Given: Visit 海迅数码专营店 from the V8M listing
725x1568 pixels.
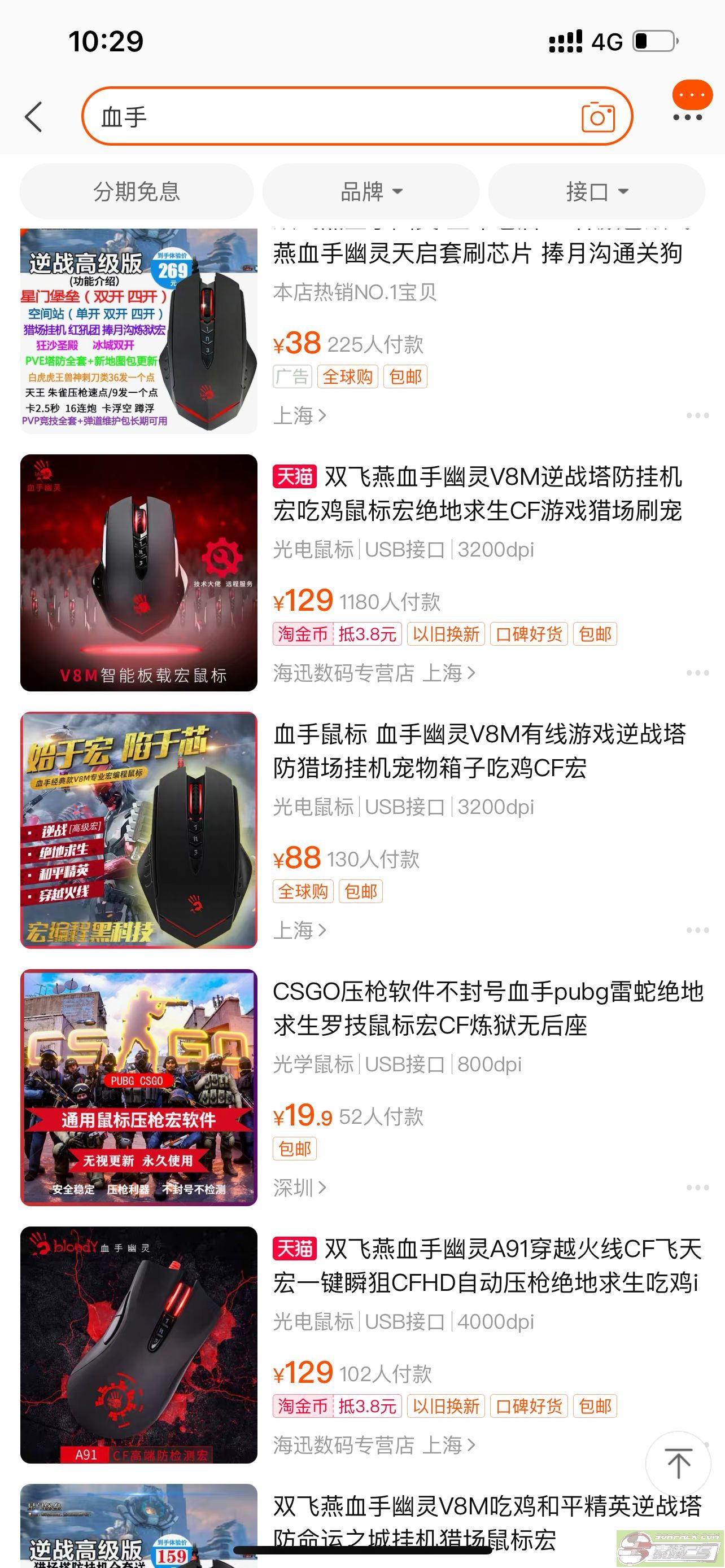Looking at the screenshot, I should coord(344,673).
